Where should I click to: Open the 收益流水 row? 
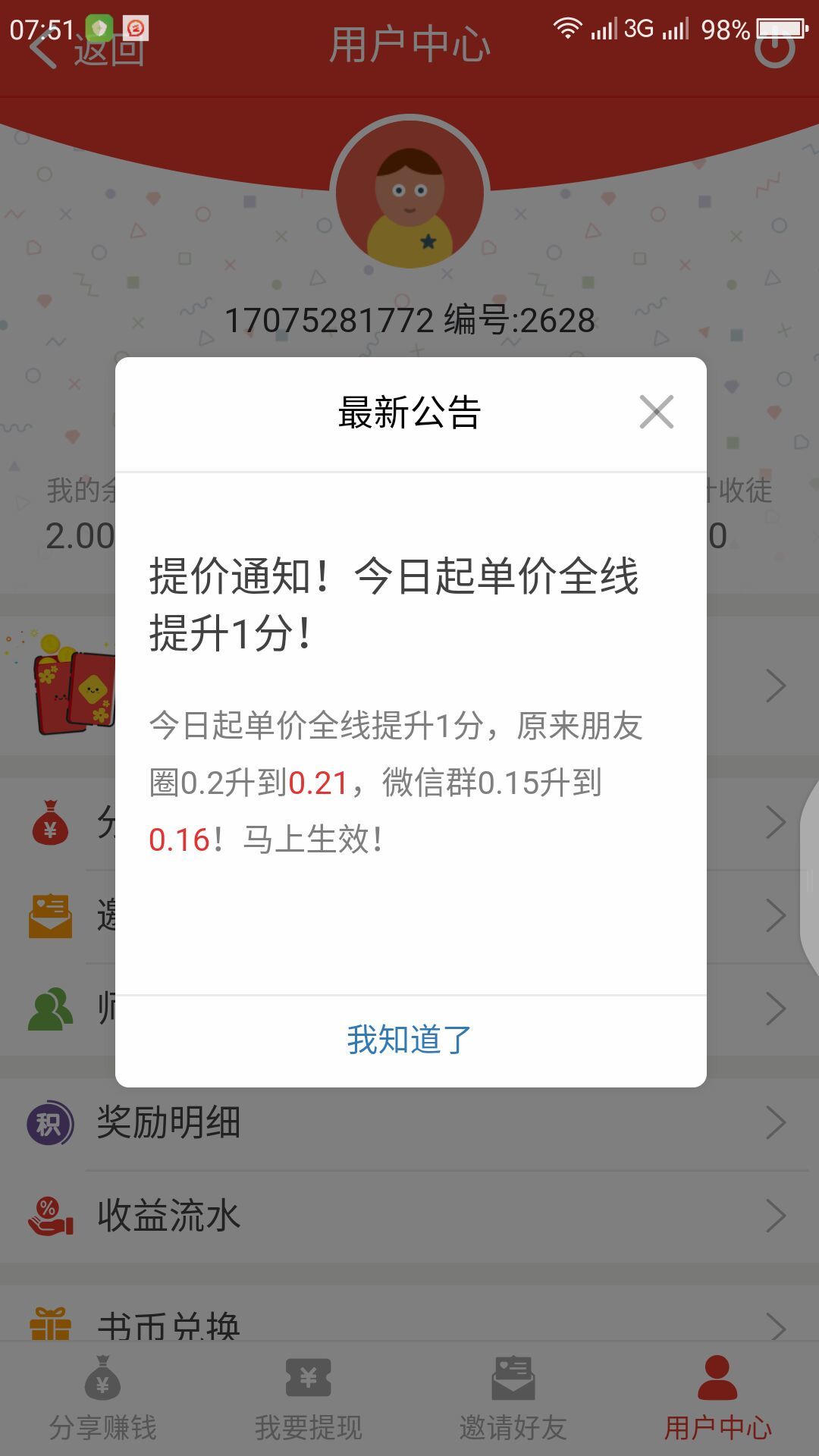409,1216
